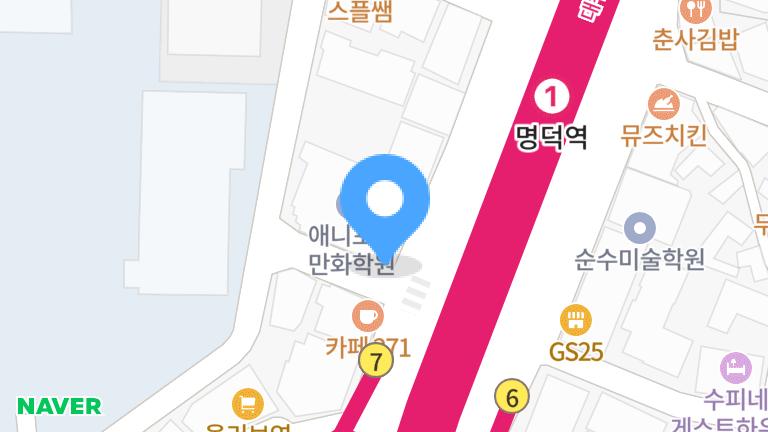Tap subway exit 7 marker
The image size is (768, 432).
pos(376,362)
